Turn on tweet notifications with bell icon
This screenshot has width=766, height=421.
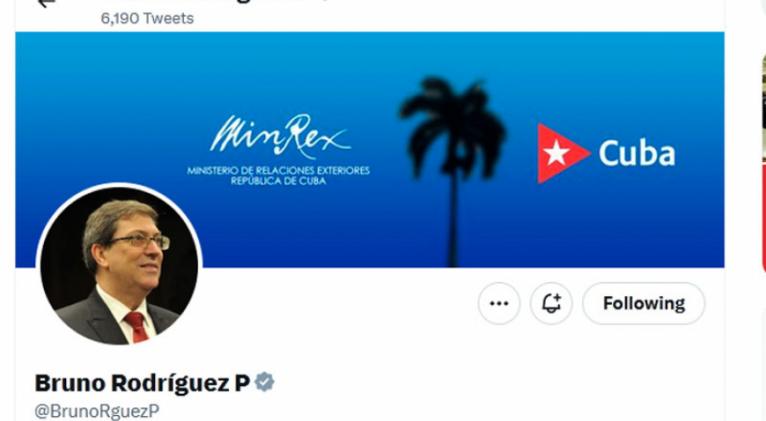(551, 304)
